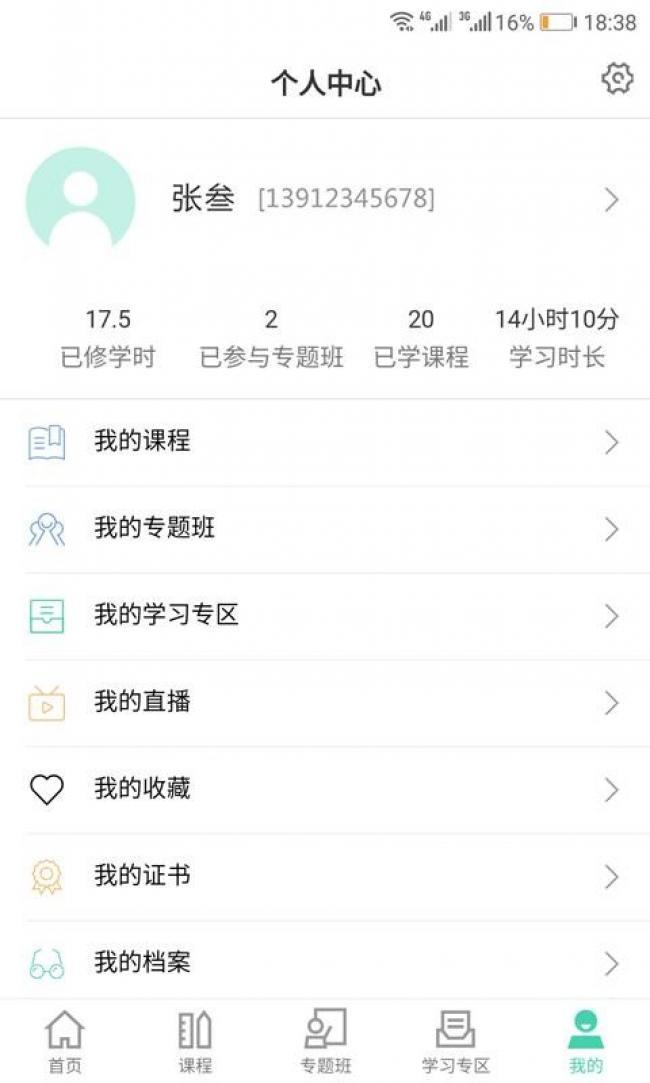This screenshot has height=1083, width=650.
Task: Switch to the 专题班 tab
Action: point(325,1042)
